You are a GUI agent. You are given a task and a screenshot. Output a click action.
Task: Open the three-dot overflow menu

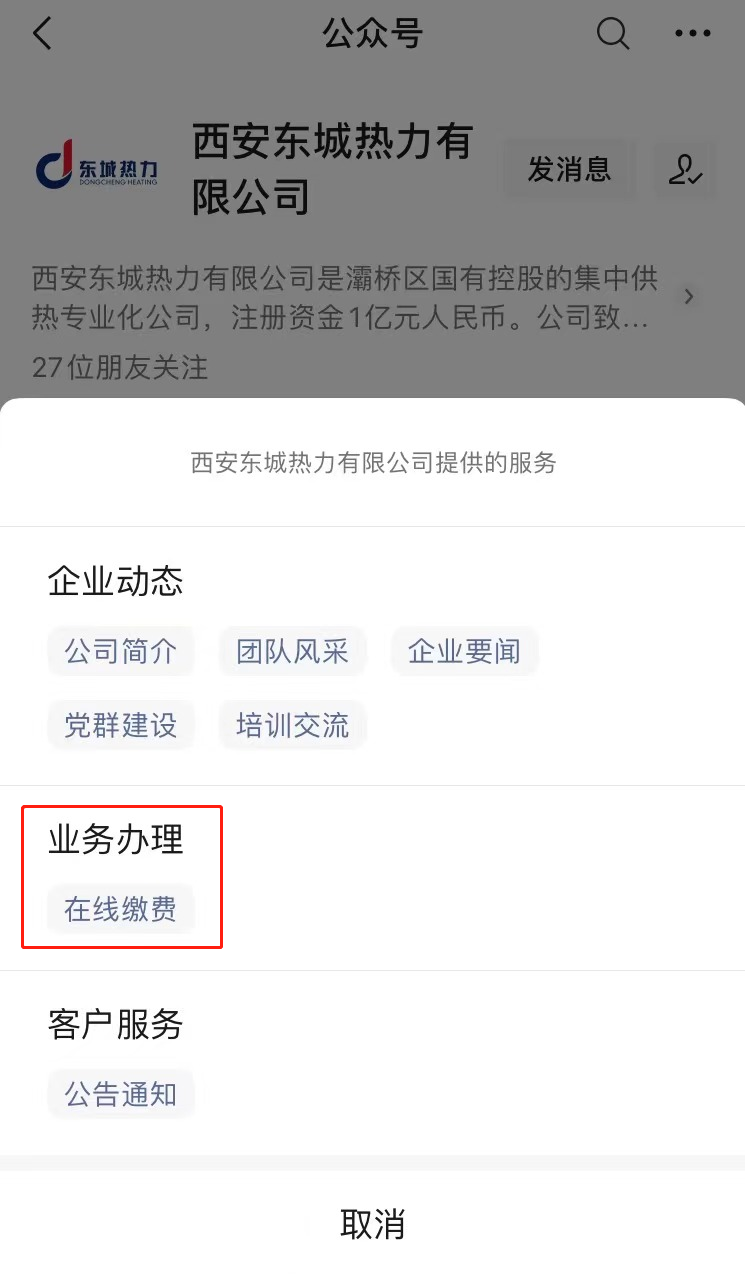tap(692, 33)
